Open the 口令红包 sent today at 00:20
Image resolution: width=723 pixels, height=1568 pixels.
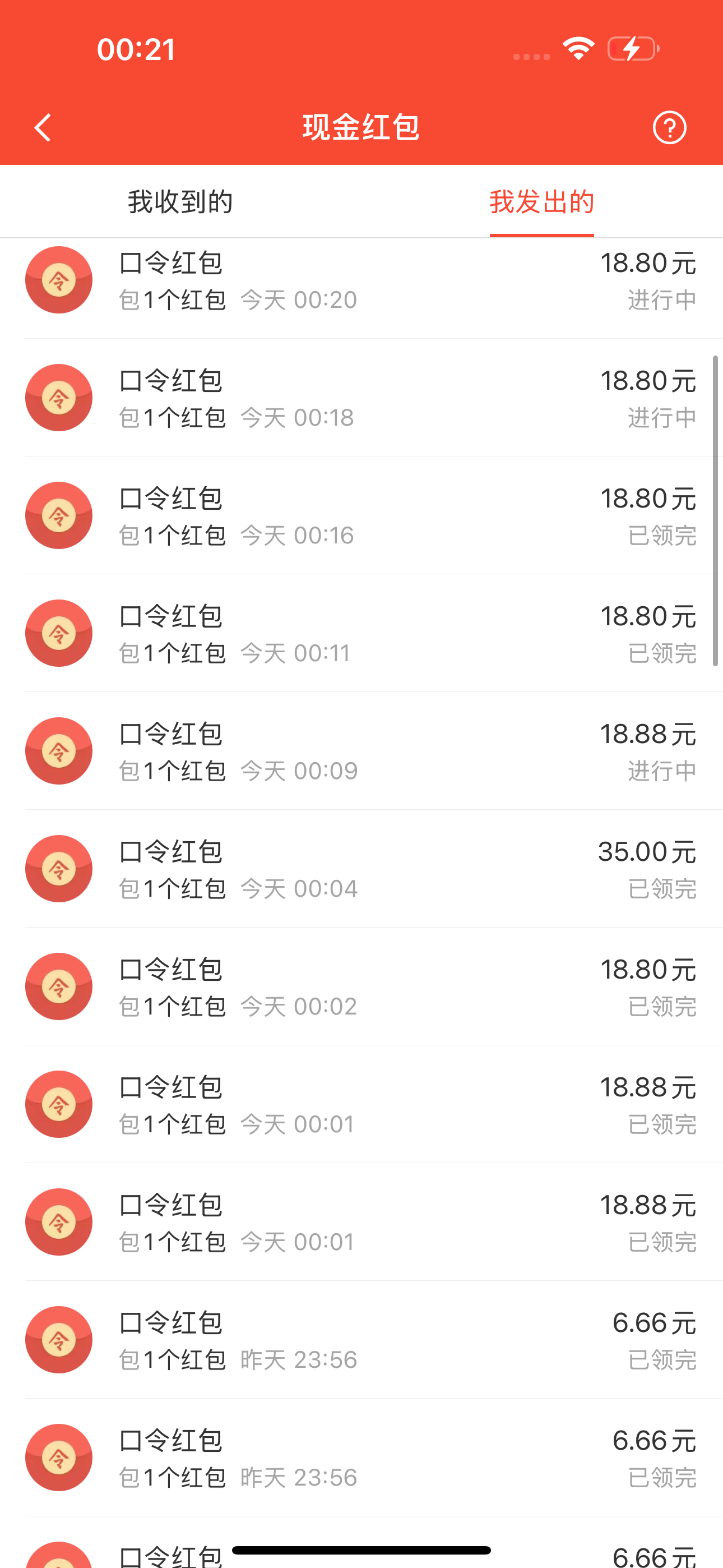click(x=361, y=280)
